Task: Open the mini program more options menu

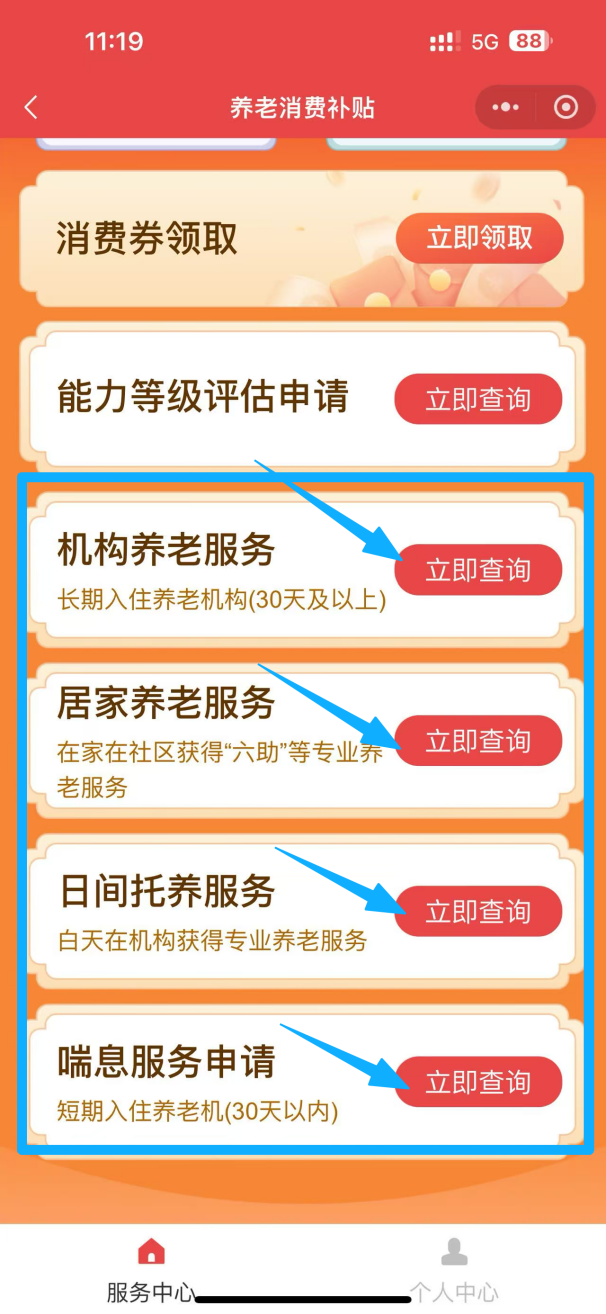Action: coord(506,107)
